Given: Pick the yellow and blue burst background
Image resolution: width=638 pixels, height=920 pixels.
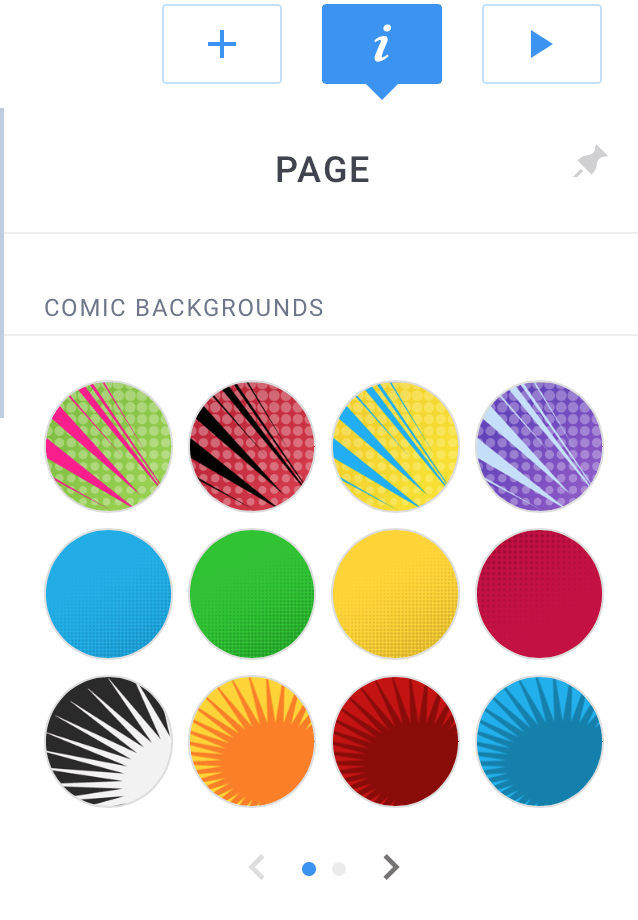Looking at the screenshot, I should (395, 445).
